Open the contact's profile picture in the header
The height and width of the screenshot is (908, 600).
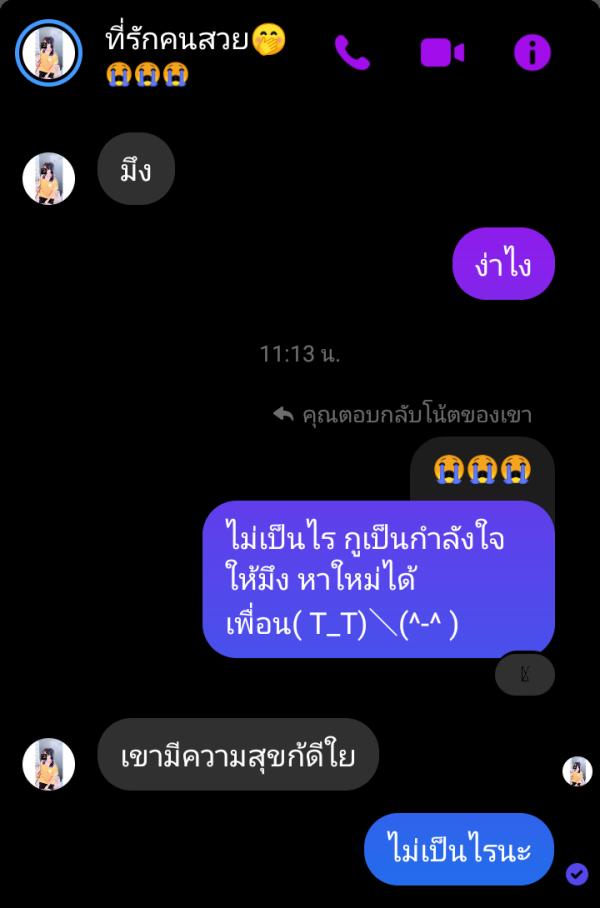pos(48,52)
